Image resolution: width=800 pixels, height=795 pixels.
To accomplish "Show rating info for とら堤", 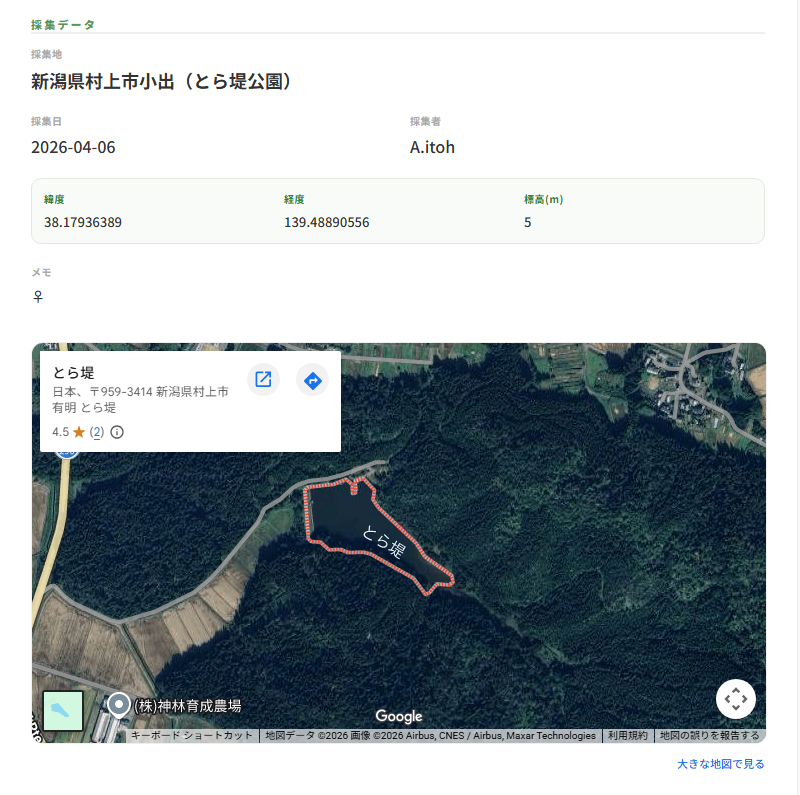I will click(117, 432).
